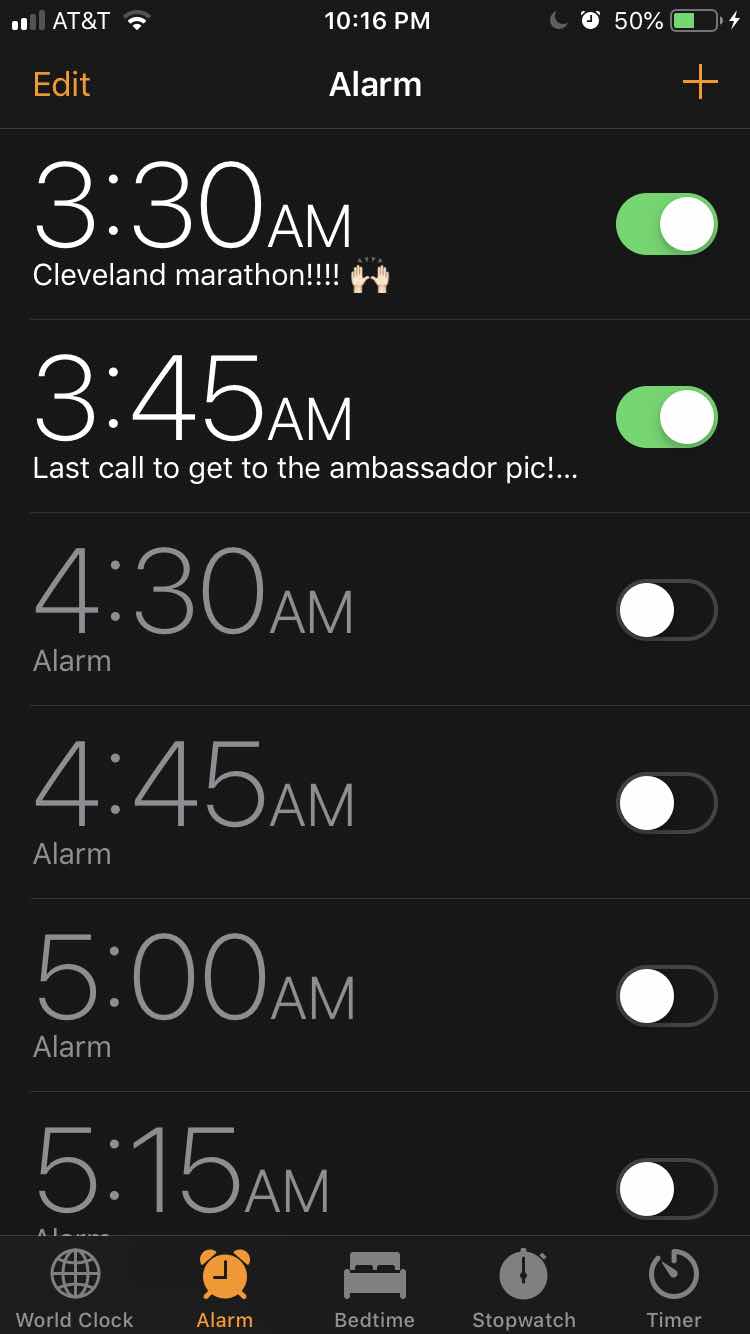750x1334 pixels.
Task: Turn on the 4:45 AM alarm
Action: coord(666,803)
